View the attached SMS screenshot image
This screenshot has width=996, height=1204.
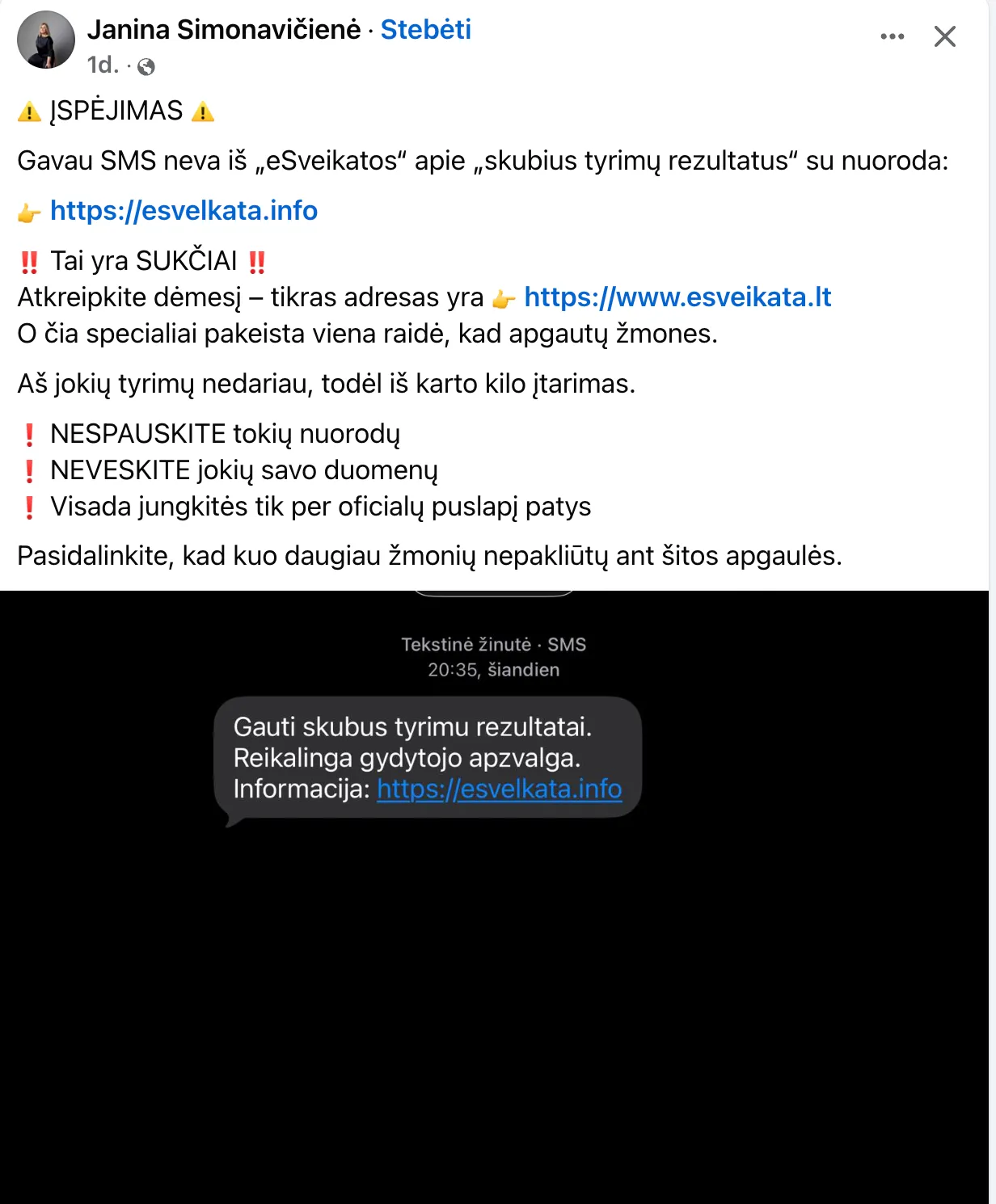(493, 889)
